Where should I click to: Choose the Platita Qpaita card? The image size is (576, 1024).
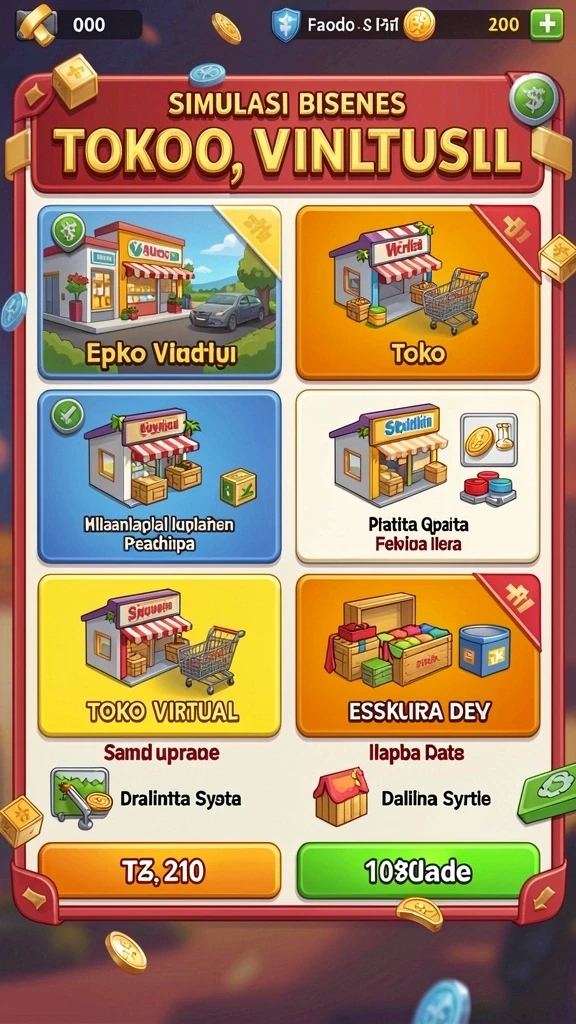pos(418,477)
